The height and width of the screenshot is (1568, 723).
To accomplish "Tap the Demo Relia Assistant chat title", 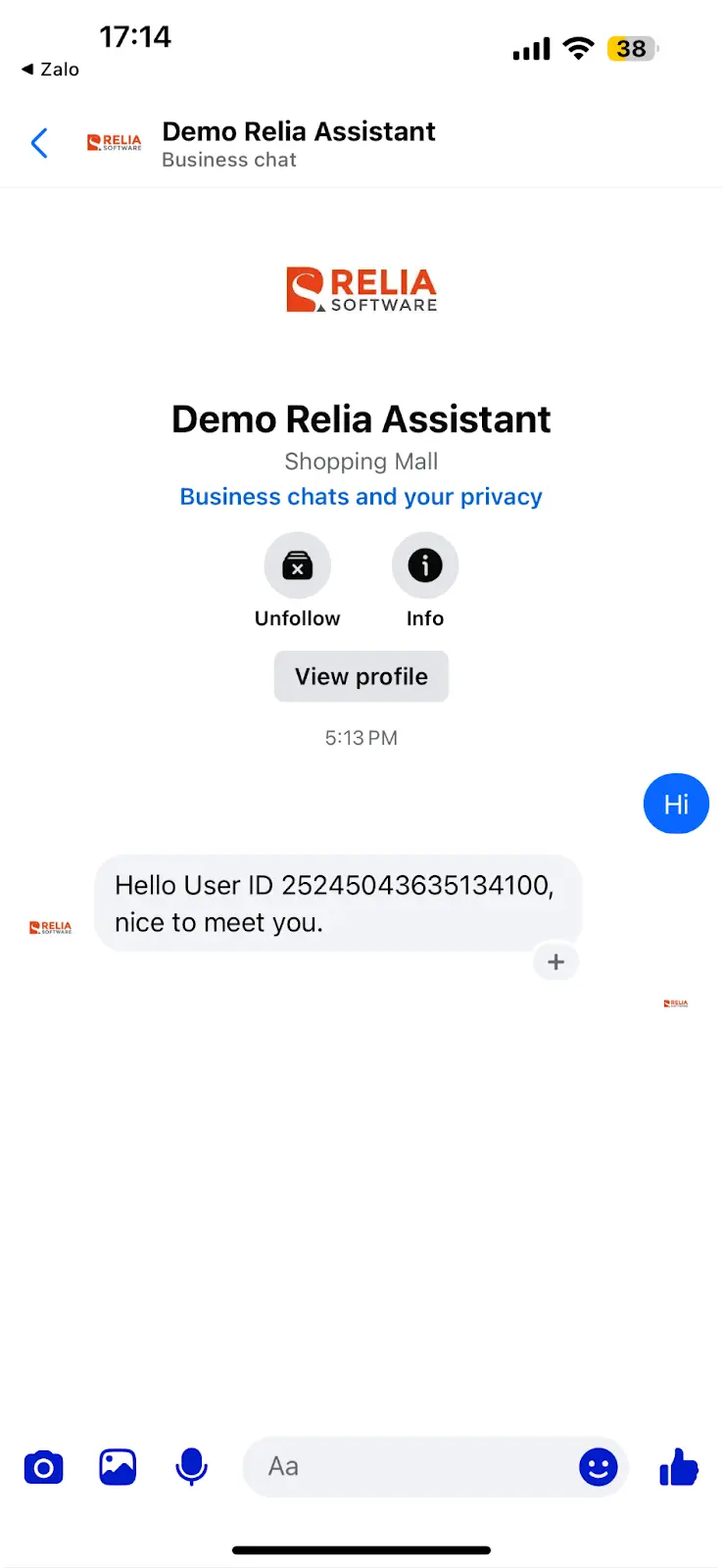I will coord(298,131).
